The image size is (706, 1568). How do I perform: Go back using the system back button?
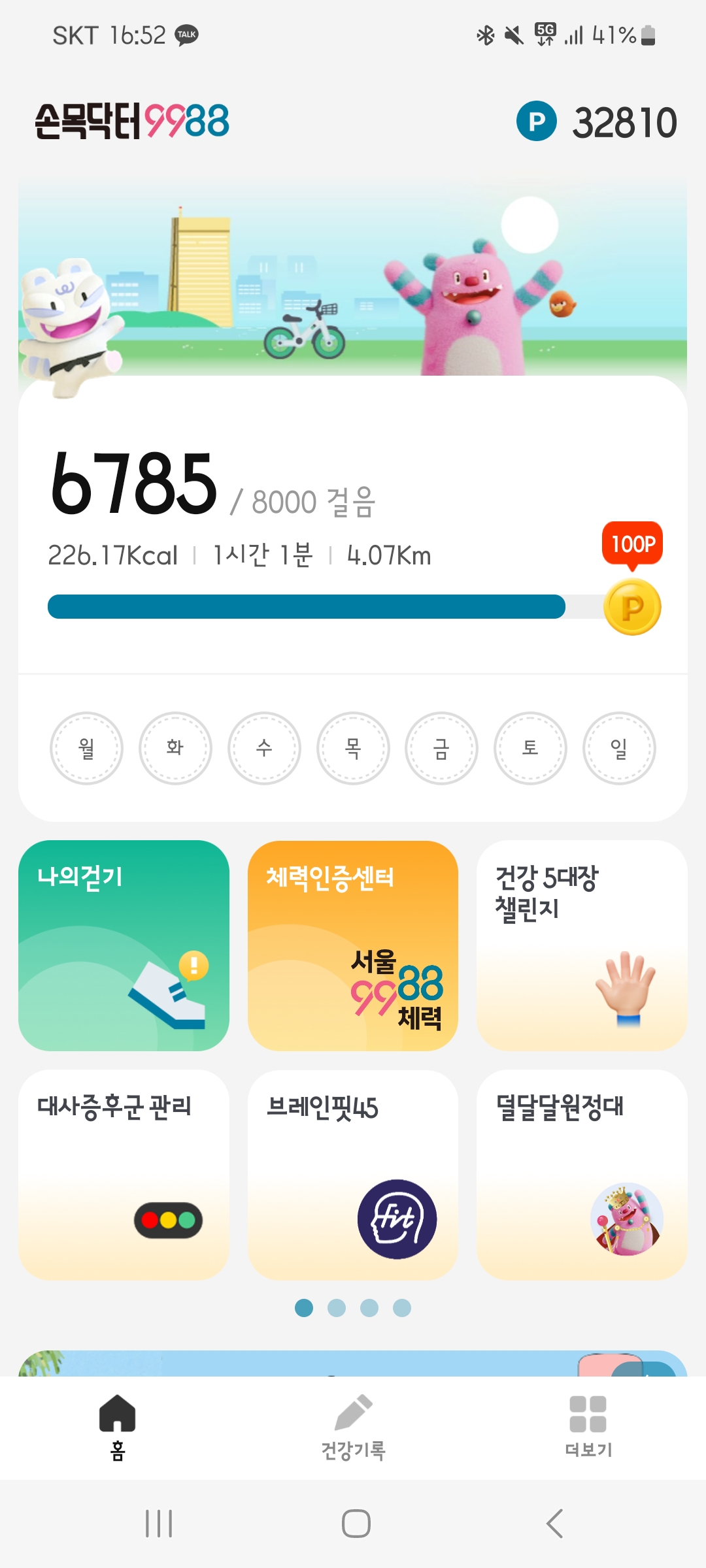tap(554, 1524)
